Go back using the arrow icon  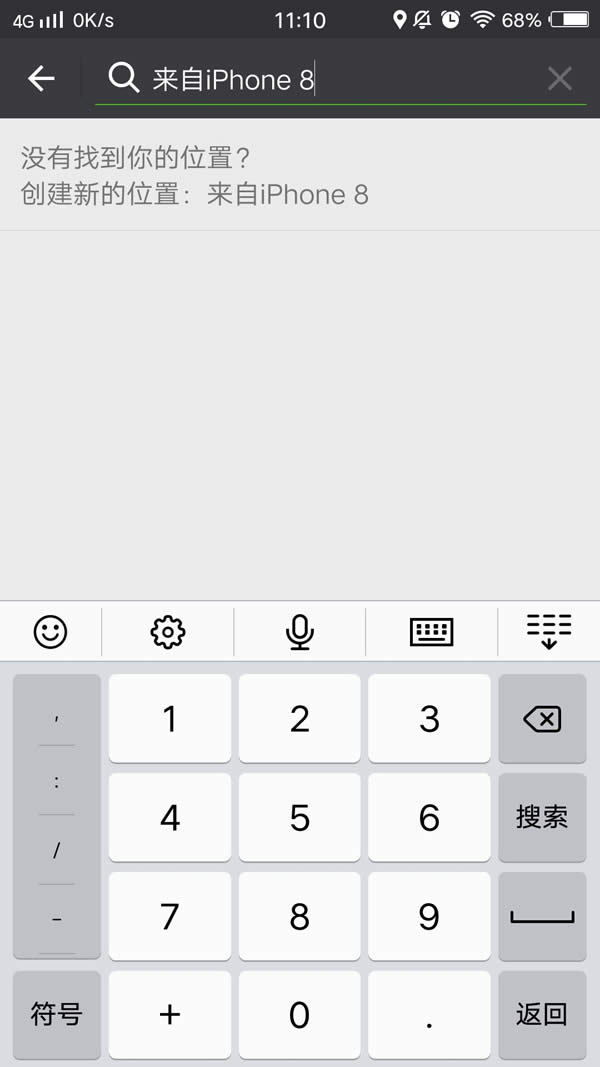click(x=41, y=79)
